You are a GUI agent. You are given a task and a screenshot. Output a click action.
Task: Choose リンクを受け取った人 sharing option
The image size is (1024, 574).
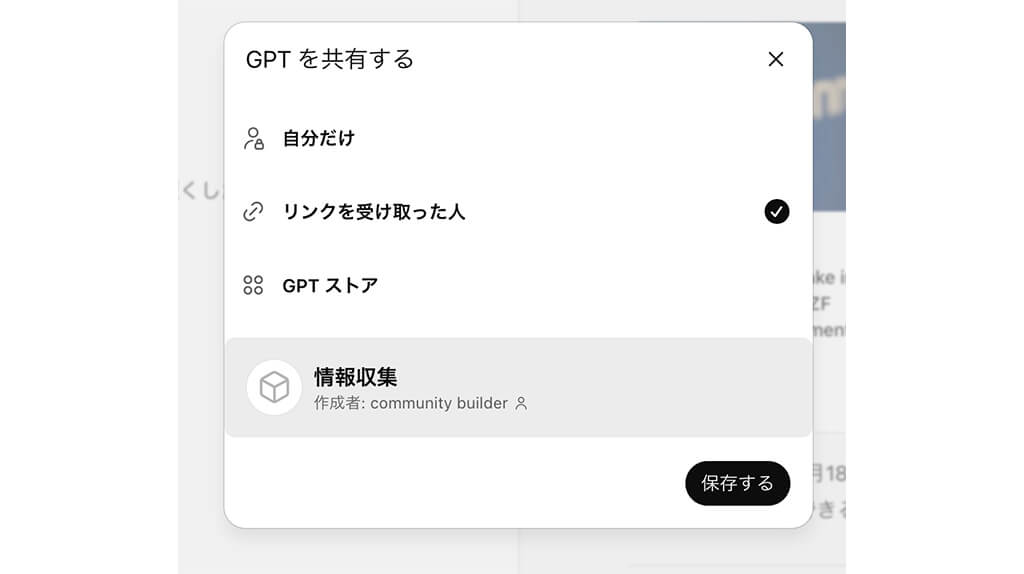click(x=373, y=212)
